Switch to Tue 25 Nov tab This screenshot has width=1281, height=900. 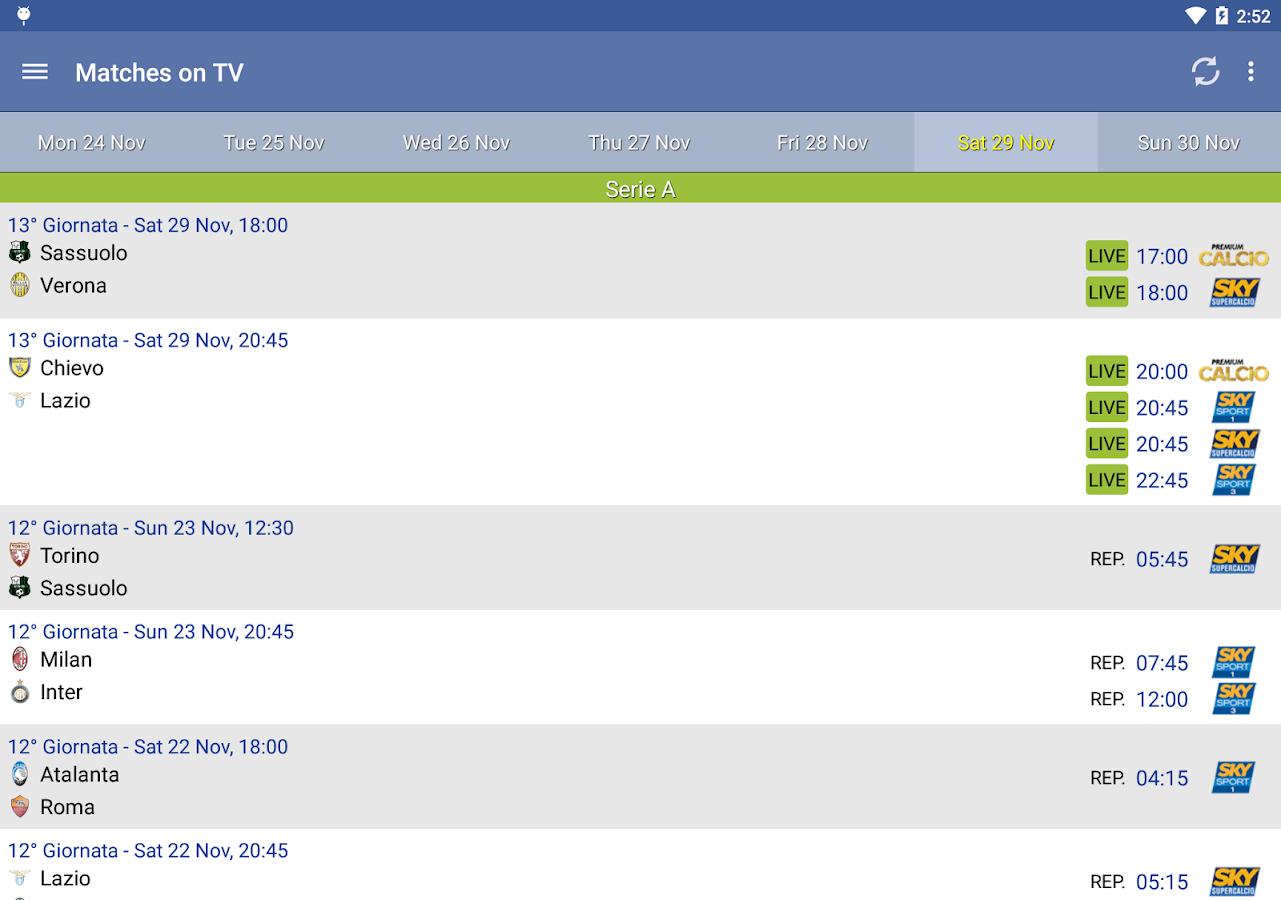click(x=274, y=143)
